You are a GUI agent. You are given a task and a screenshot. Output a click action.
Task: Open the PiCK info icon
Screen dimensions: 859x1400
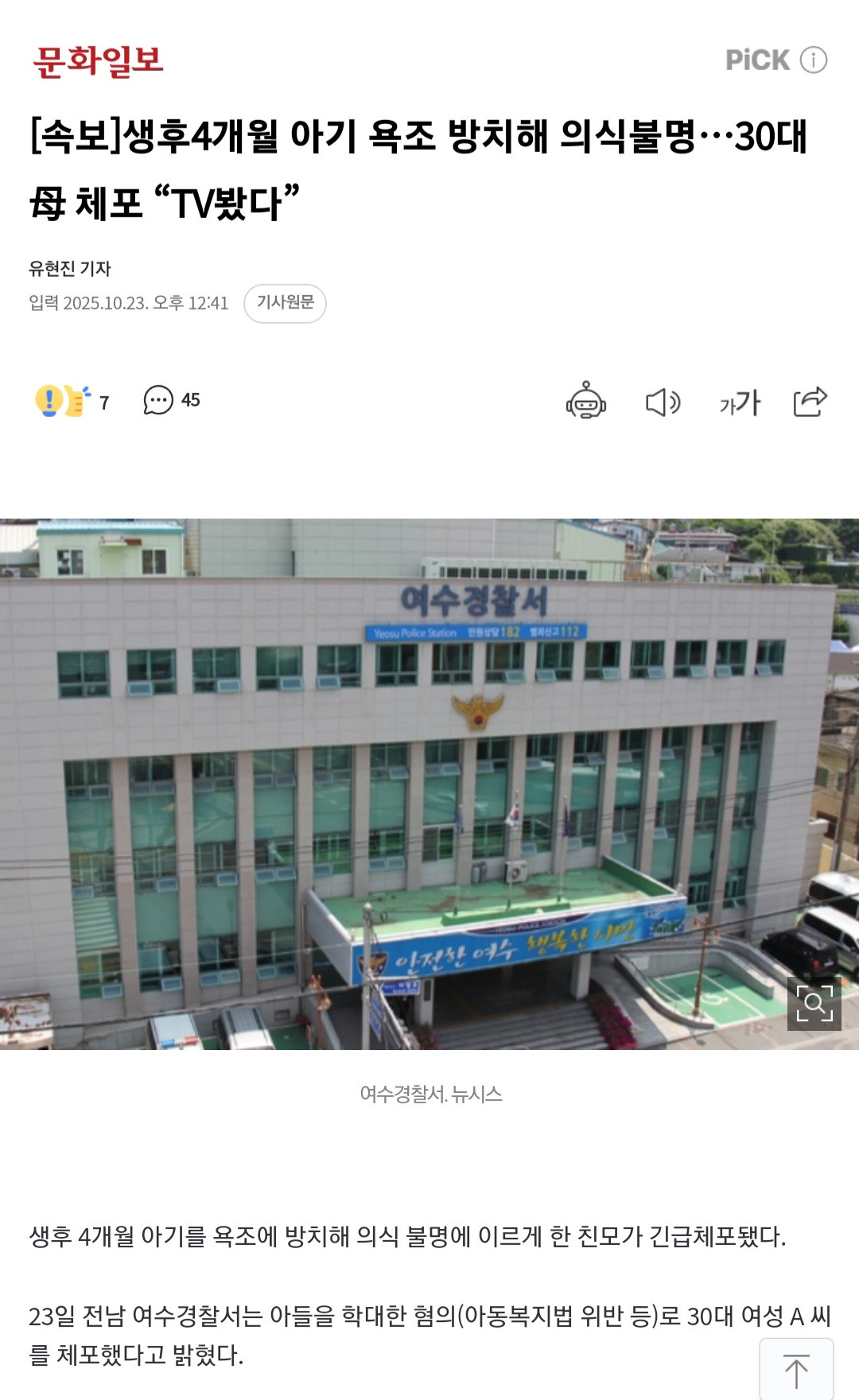tap(813, 60)
